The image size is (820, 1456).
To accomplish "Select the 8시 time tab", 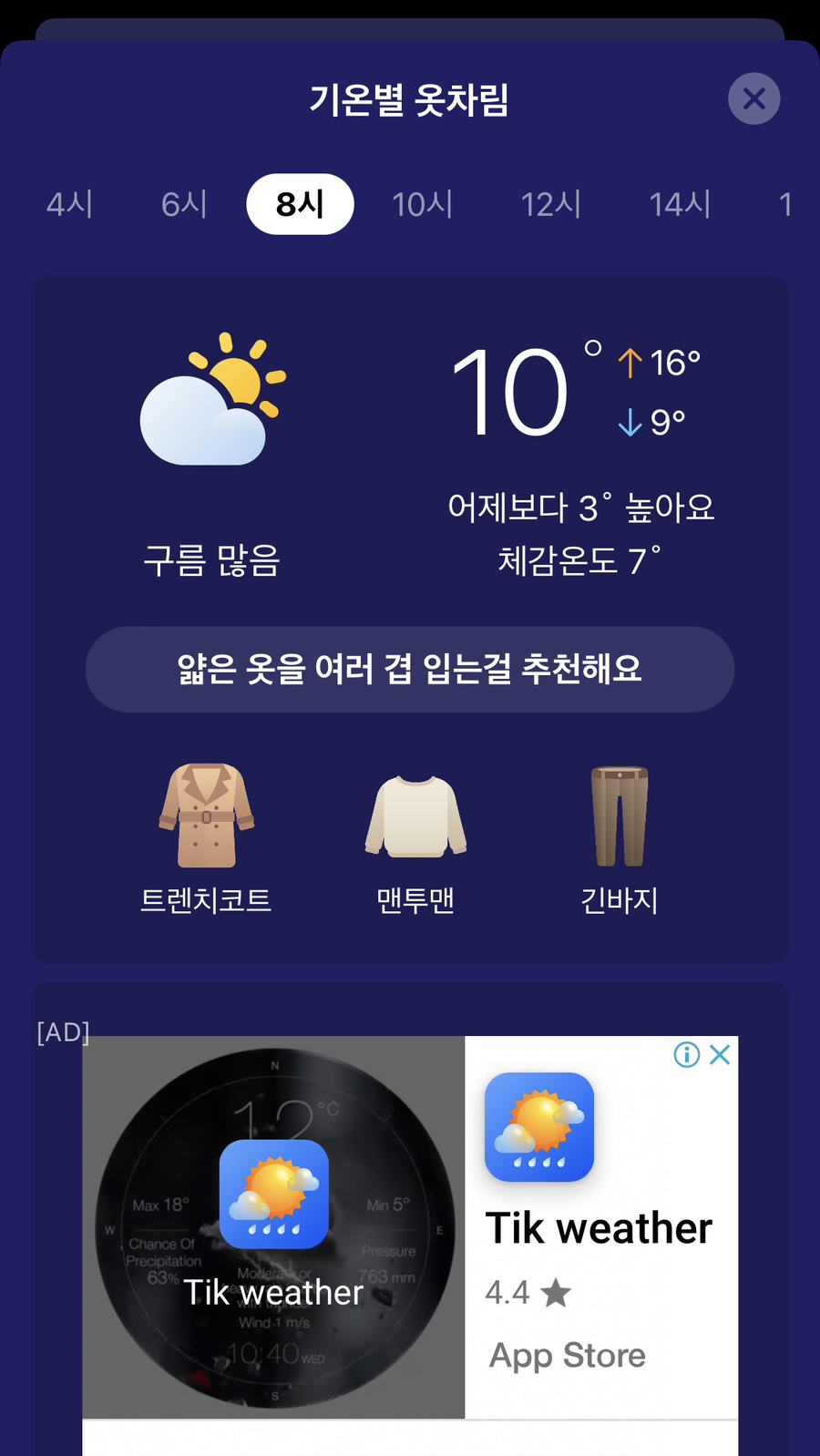I will coord(300,204).
